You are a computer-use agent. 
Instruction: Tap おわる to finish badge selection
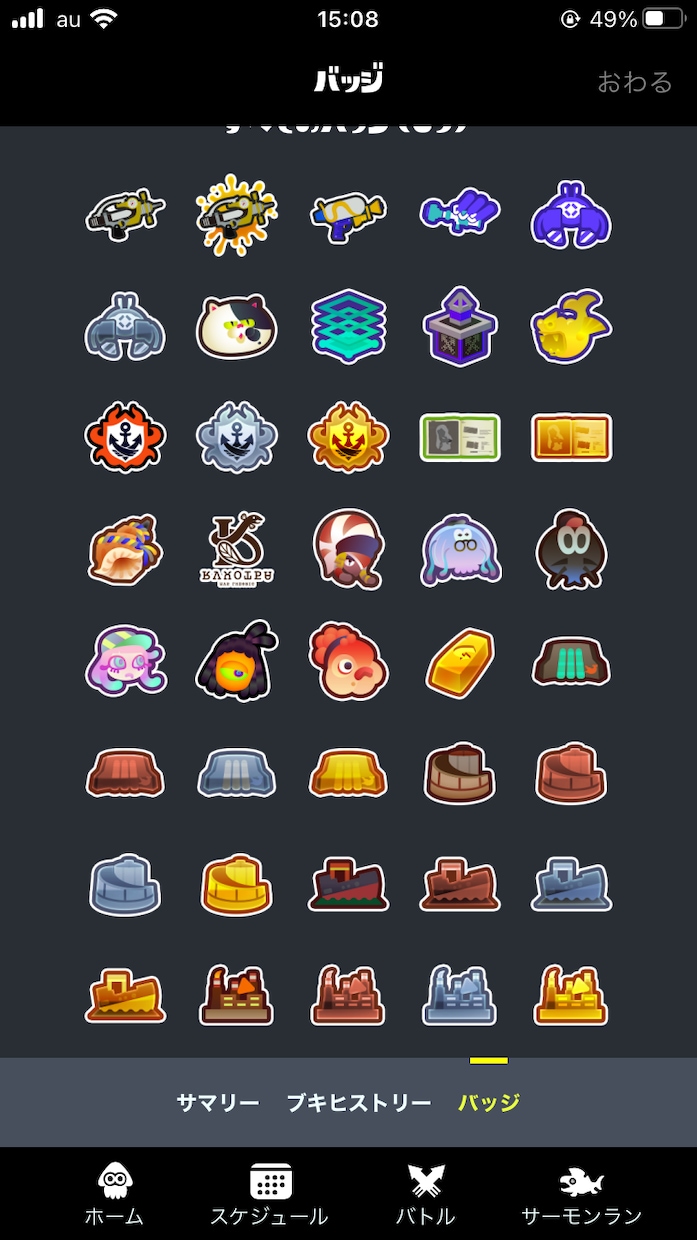point(635,82)
